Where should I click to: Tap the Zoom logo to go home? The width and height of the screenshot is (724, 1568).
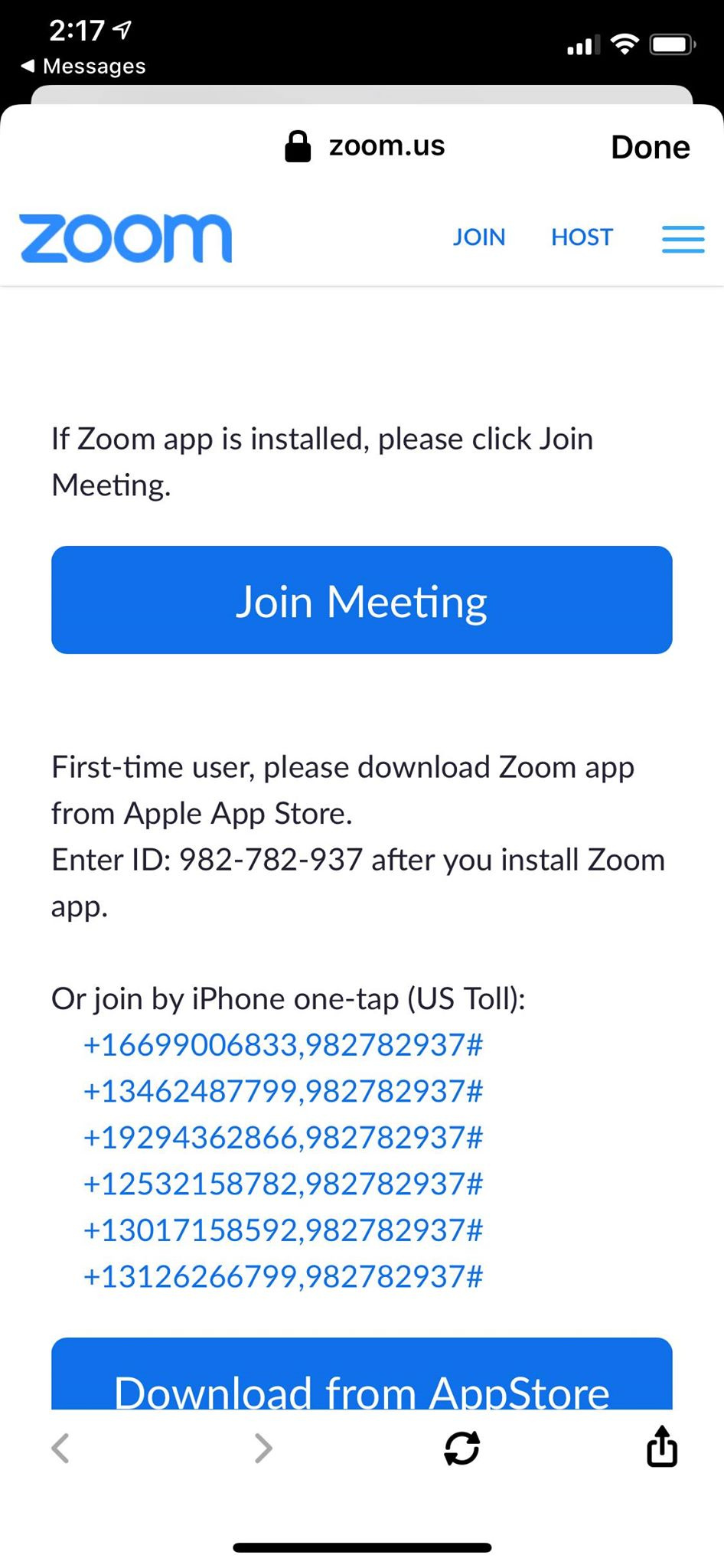[x=126, y=238]
